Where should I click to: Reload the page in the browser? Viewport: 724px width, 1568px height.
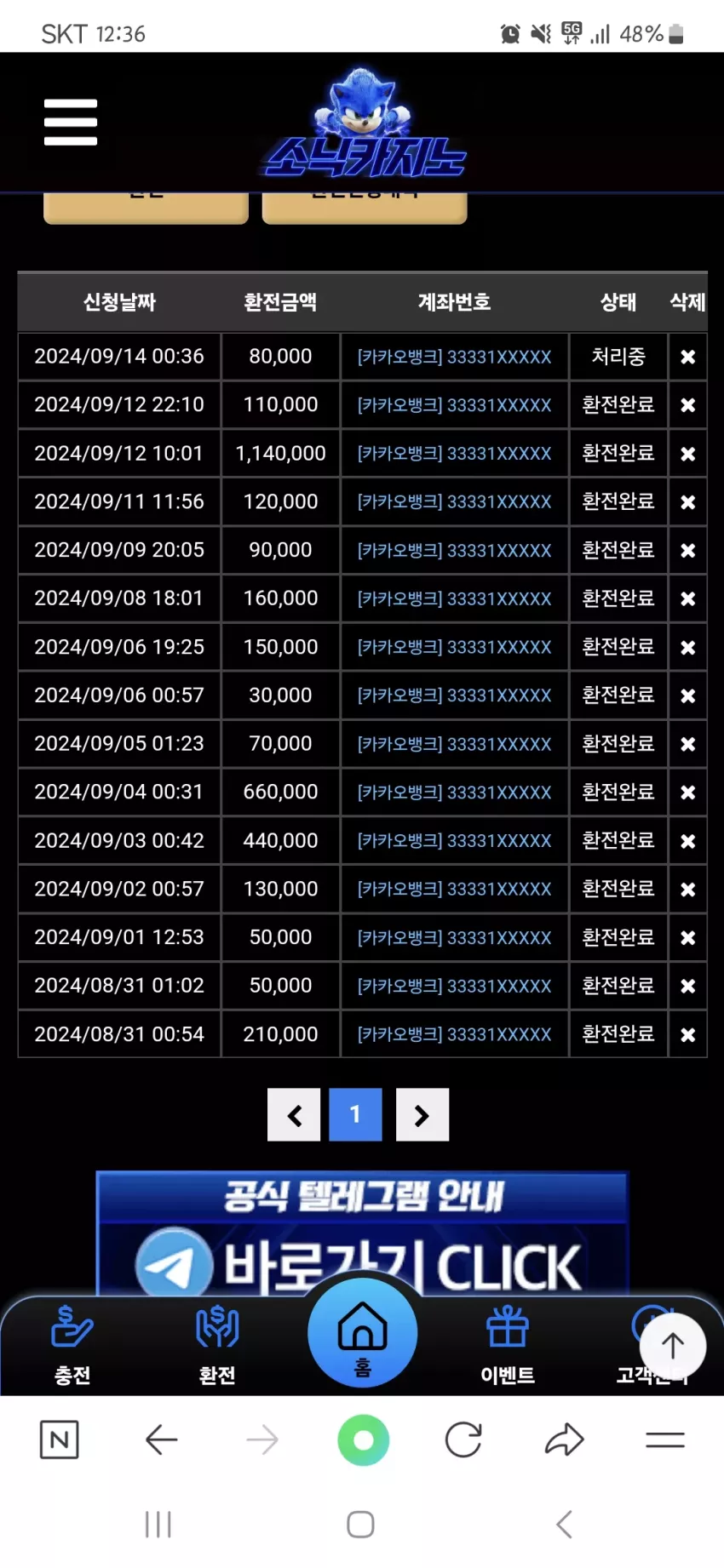463,1439
